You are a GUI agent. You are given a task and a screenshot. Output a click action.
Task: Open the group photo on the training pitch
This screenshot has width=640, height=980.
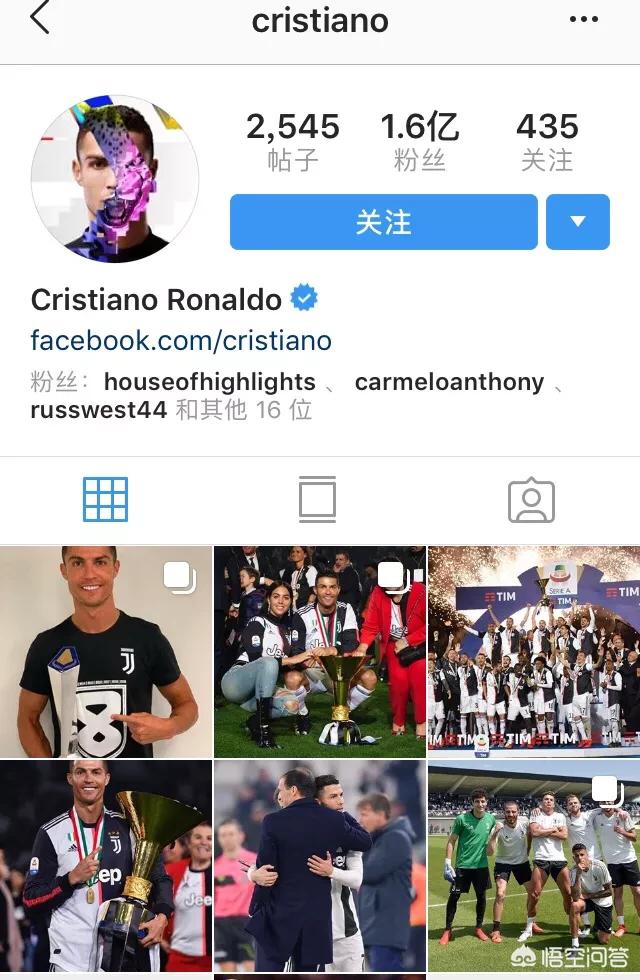click(534, 866)
